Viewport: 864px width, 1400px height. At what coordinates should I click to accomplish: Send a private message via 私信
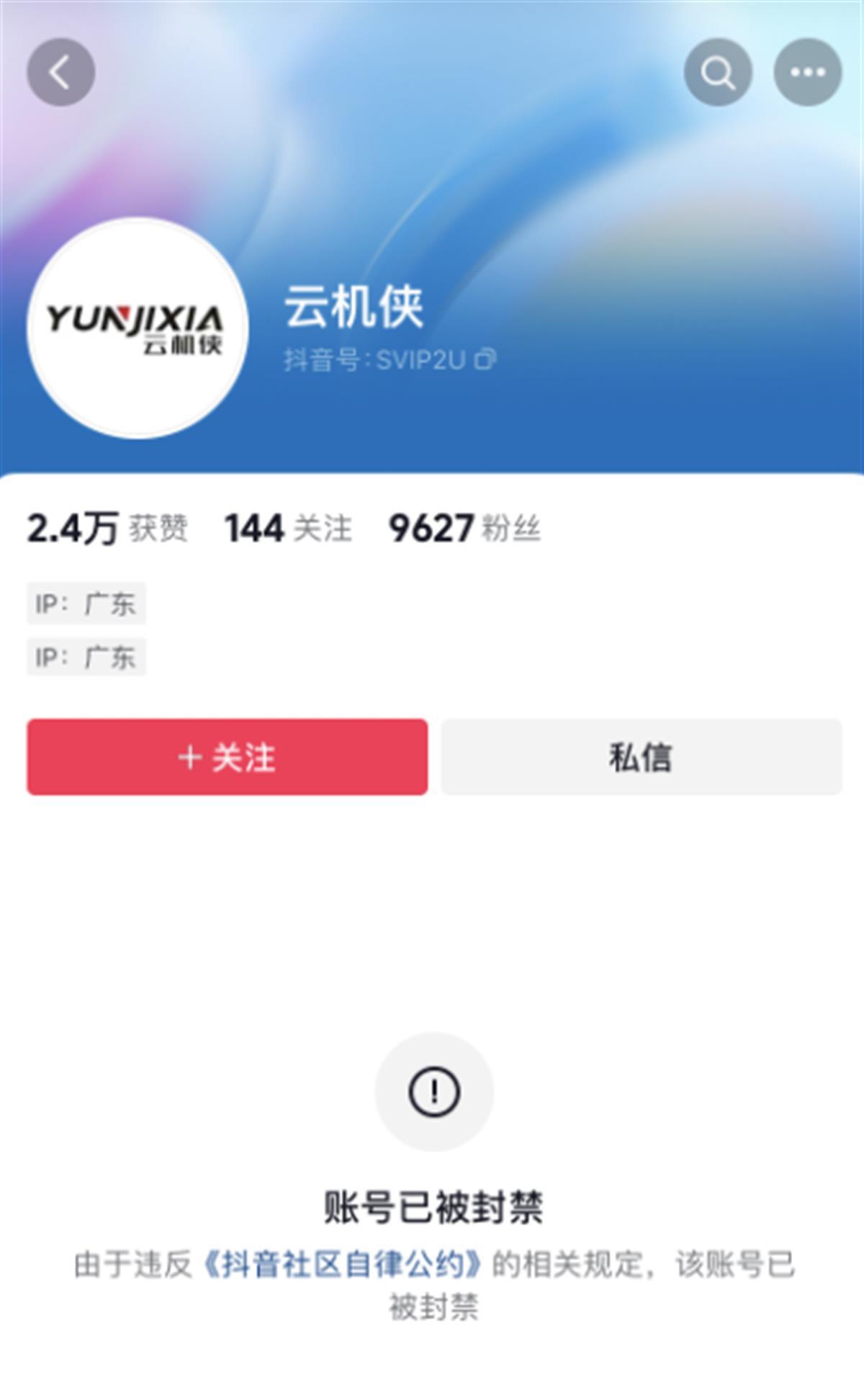click(641, 757)
